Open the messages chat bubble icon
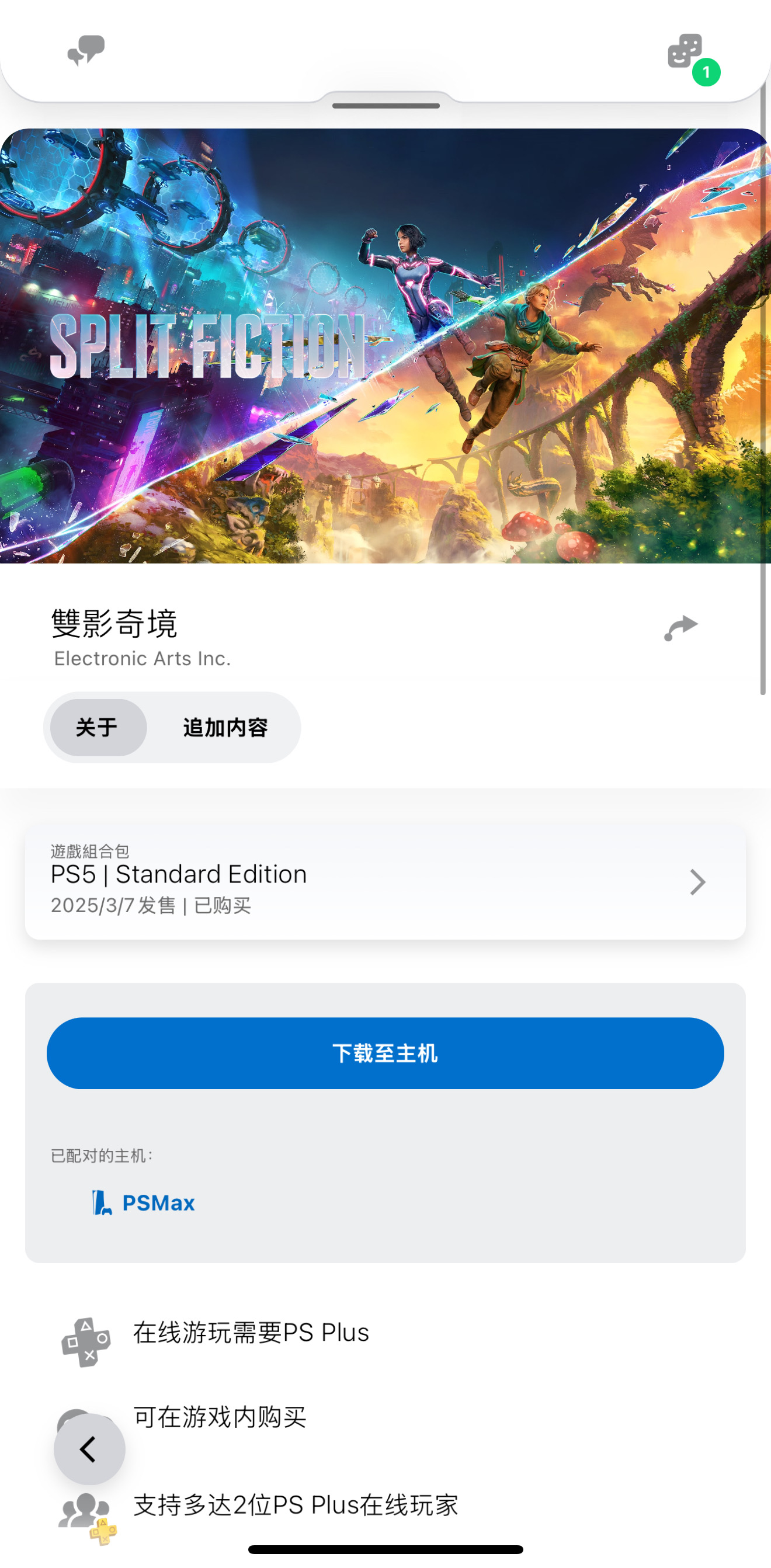Image resolution: width=771 pixels, height=1568 pixels. (x=86, y=51)
